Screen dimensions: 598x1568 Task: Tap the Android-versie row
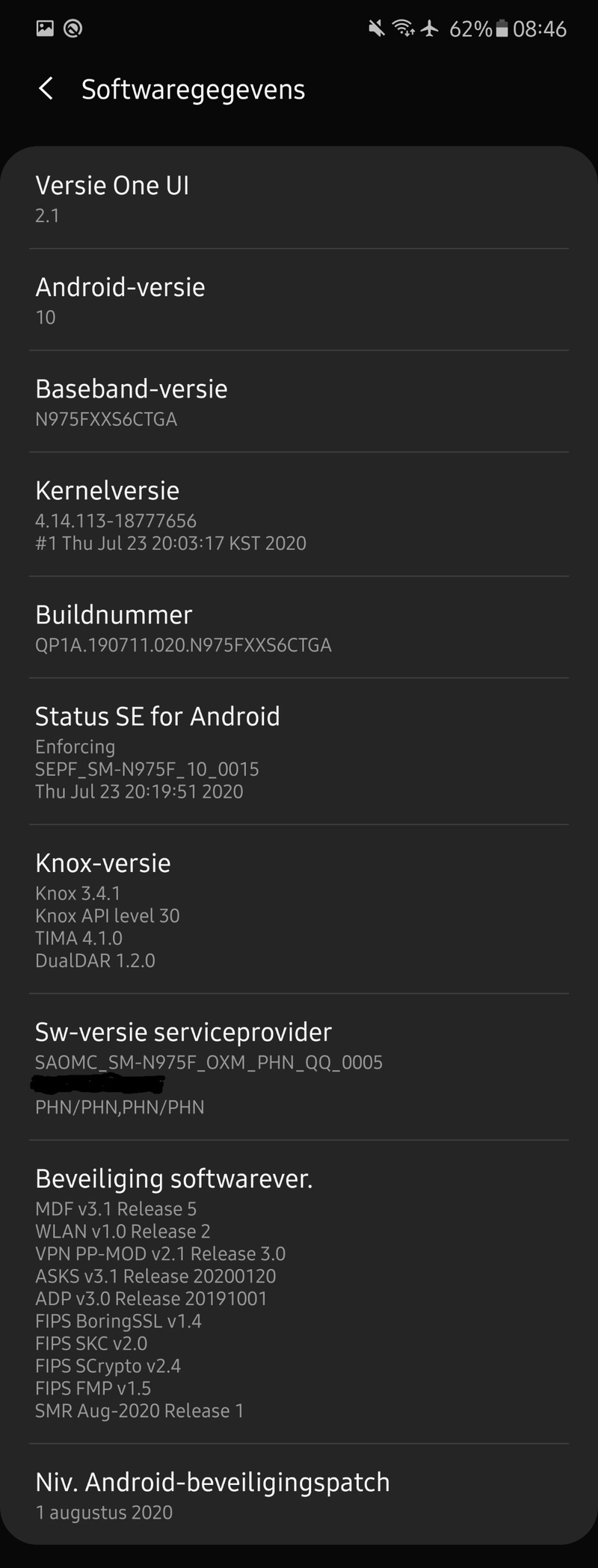299,300
